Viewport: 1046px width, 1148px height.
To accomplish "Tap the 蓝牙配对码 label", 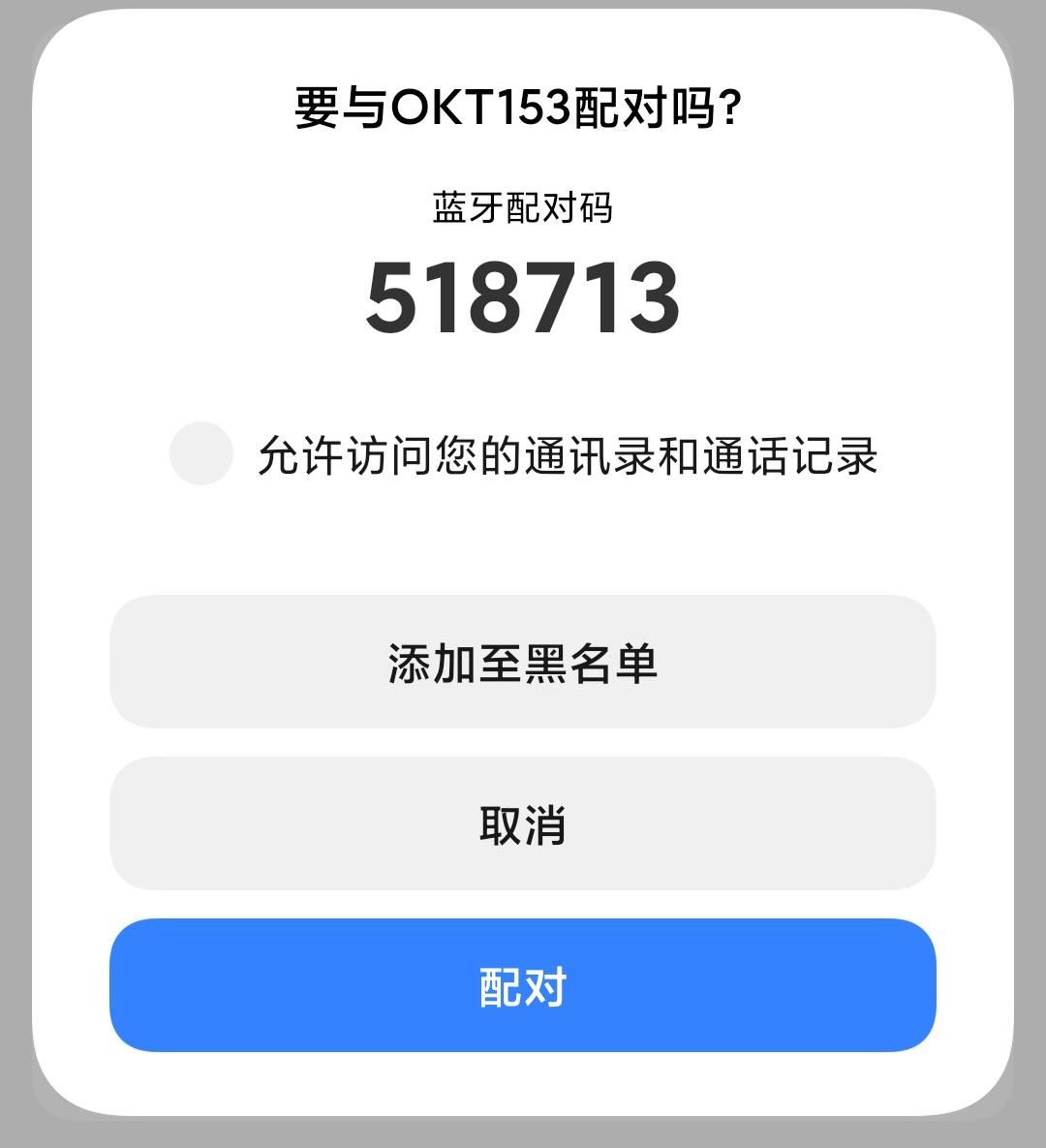I will 523,206.
